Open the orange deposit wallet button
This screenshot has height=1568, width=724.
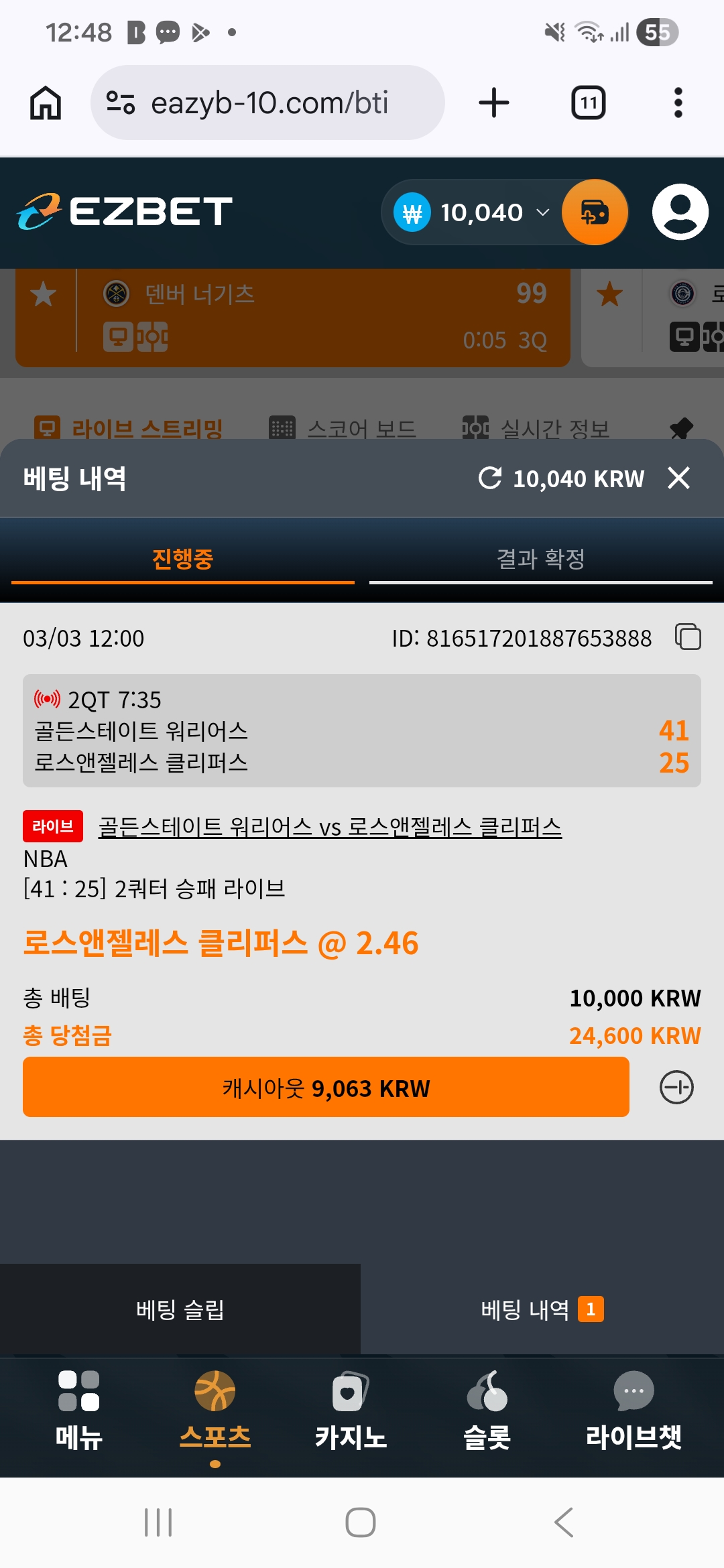(x=595, y=212)
